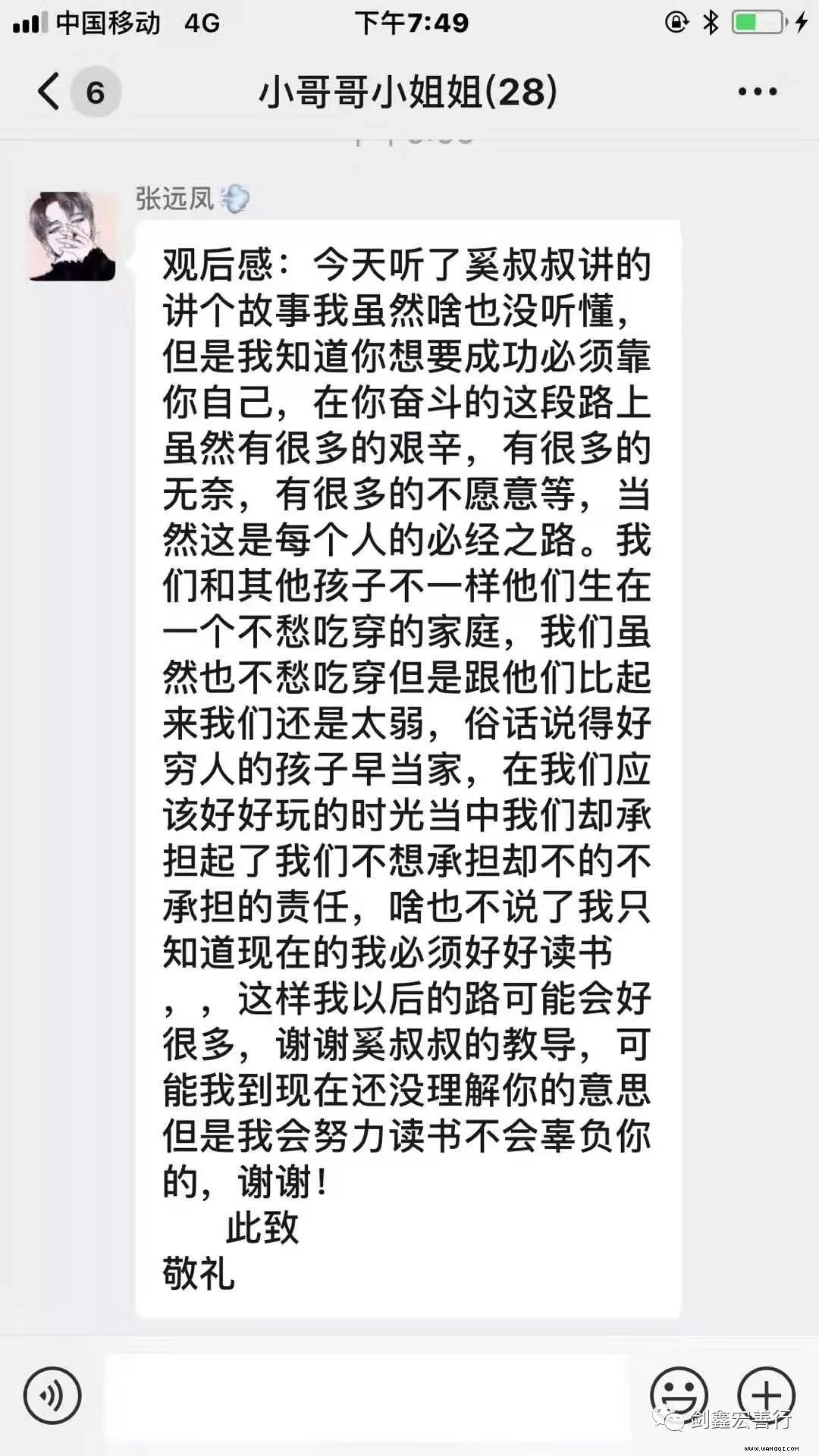Switch to voice message input
Image resolution: width=819 pixels, height=1456 pixels.
52,1394
